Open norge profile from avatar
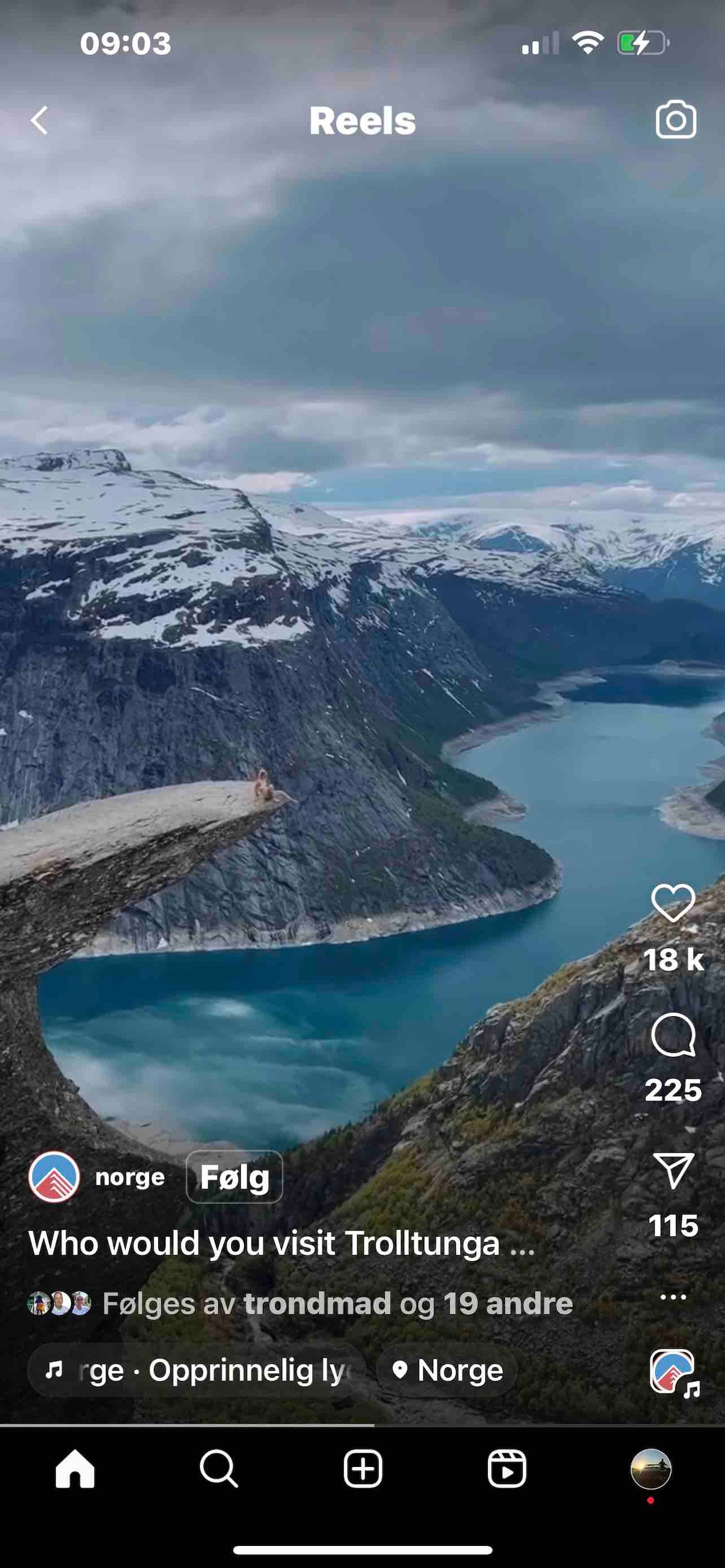Viewport: 725px width, 1568px height. tap(54, 1177)
